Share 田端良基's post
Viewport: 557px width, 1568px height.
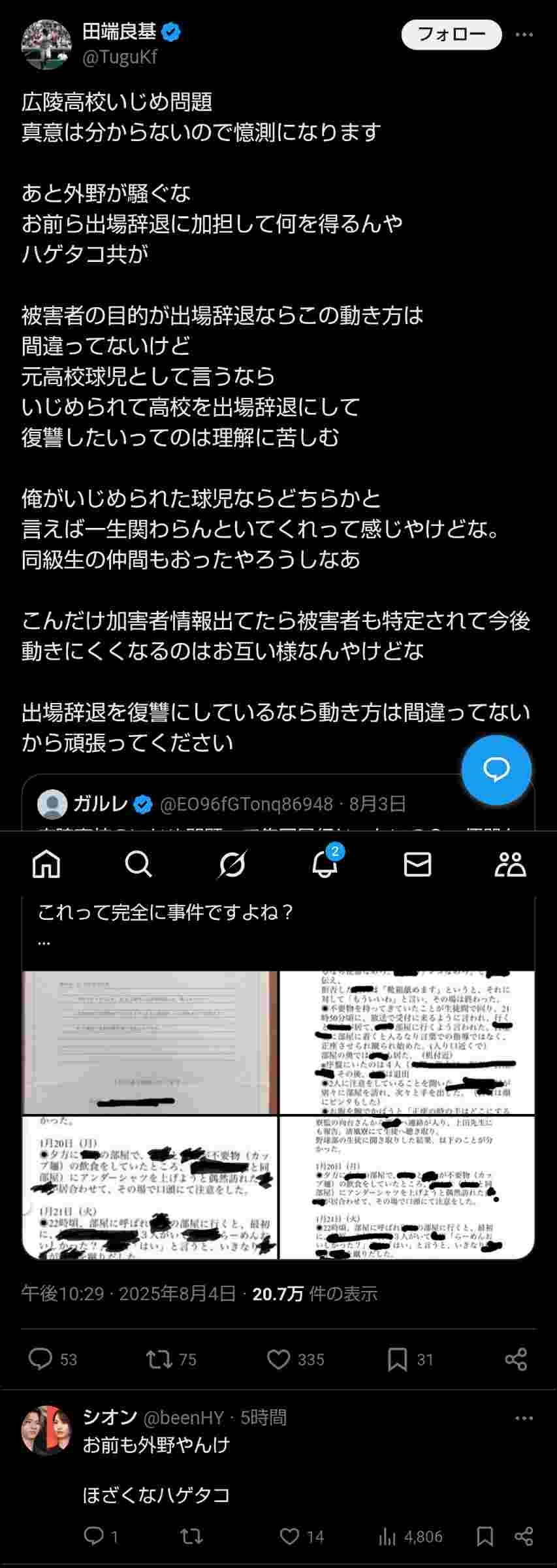point(516,1360)
